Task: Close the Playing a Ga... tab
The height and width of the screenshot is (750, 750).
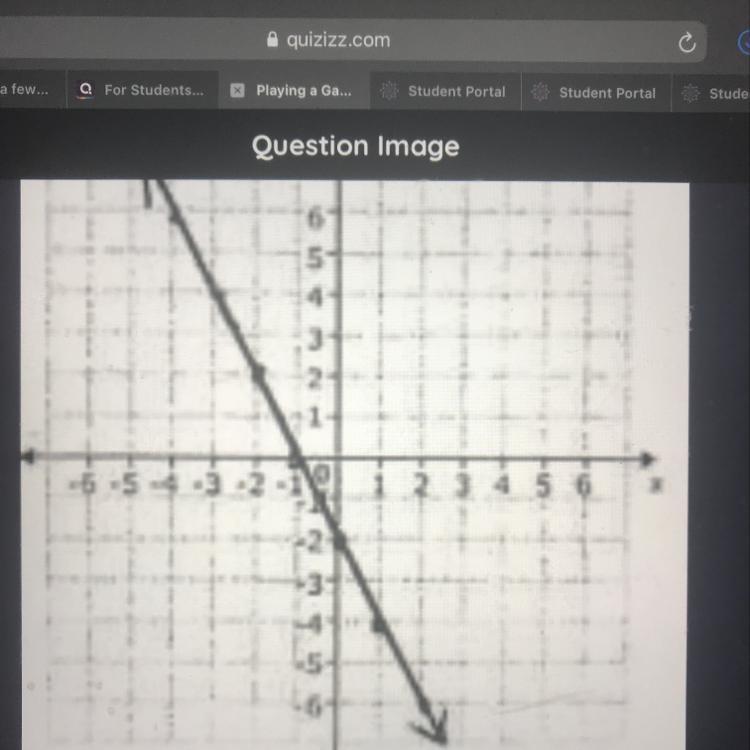Action: point(237,90)
